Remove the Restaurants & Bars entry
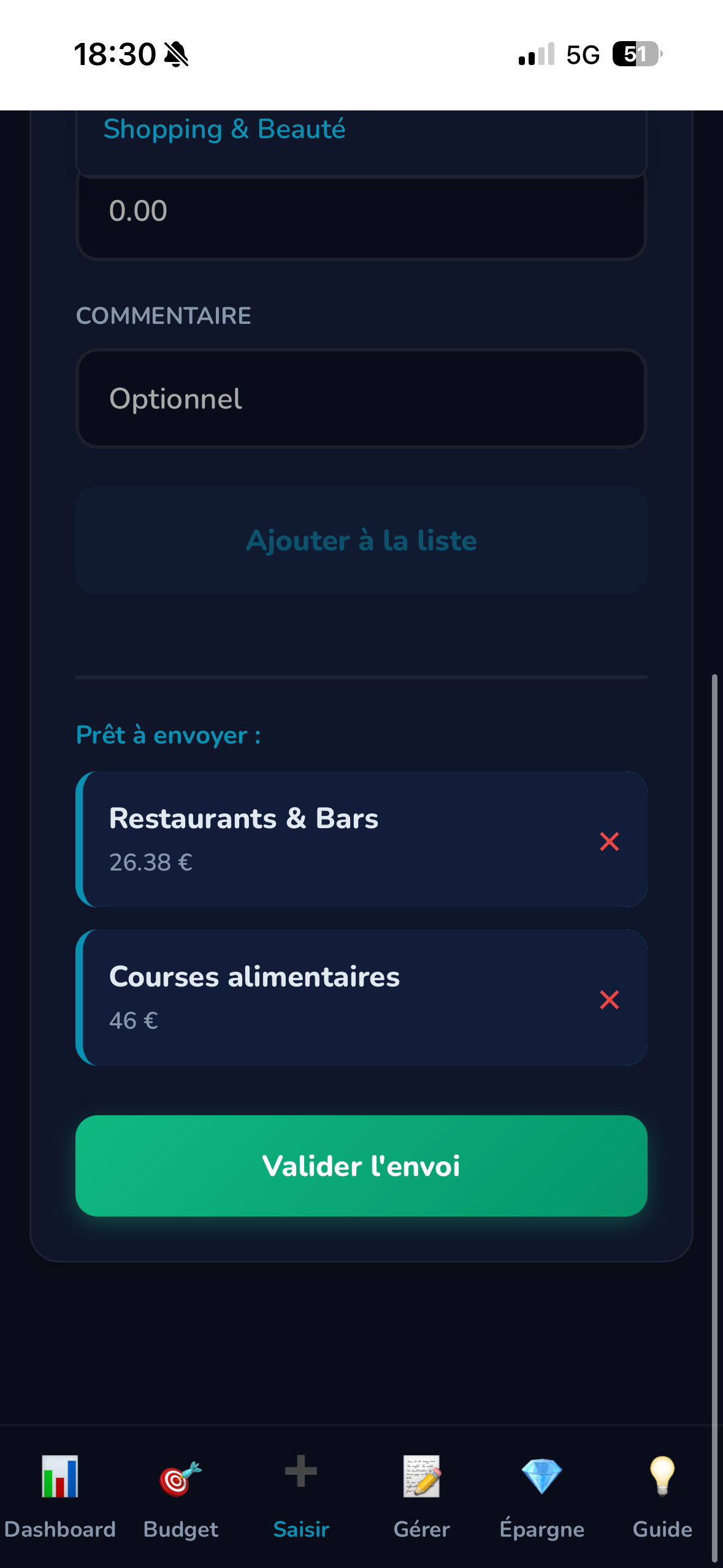The height and width of the screenshot is (1568, 723). (609, 841)
